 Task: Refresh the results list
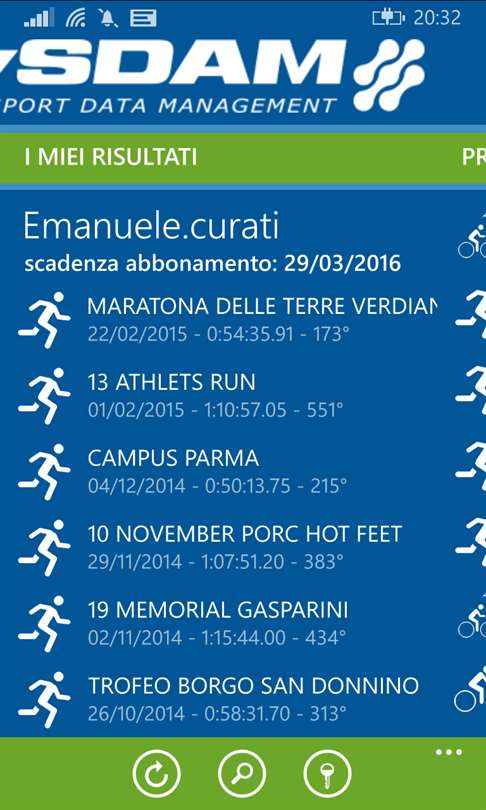[156, 774]
